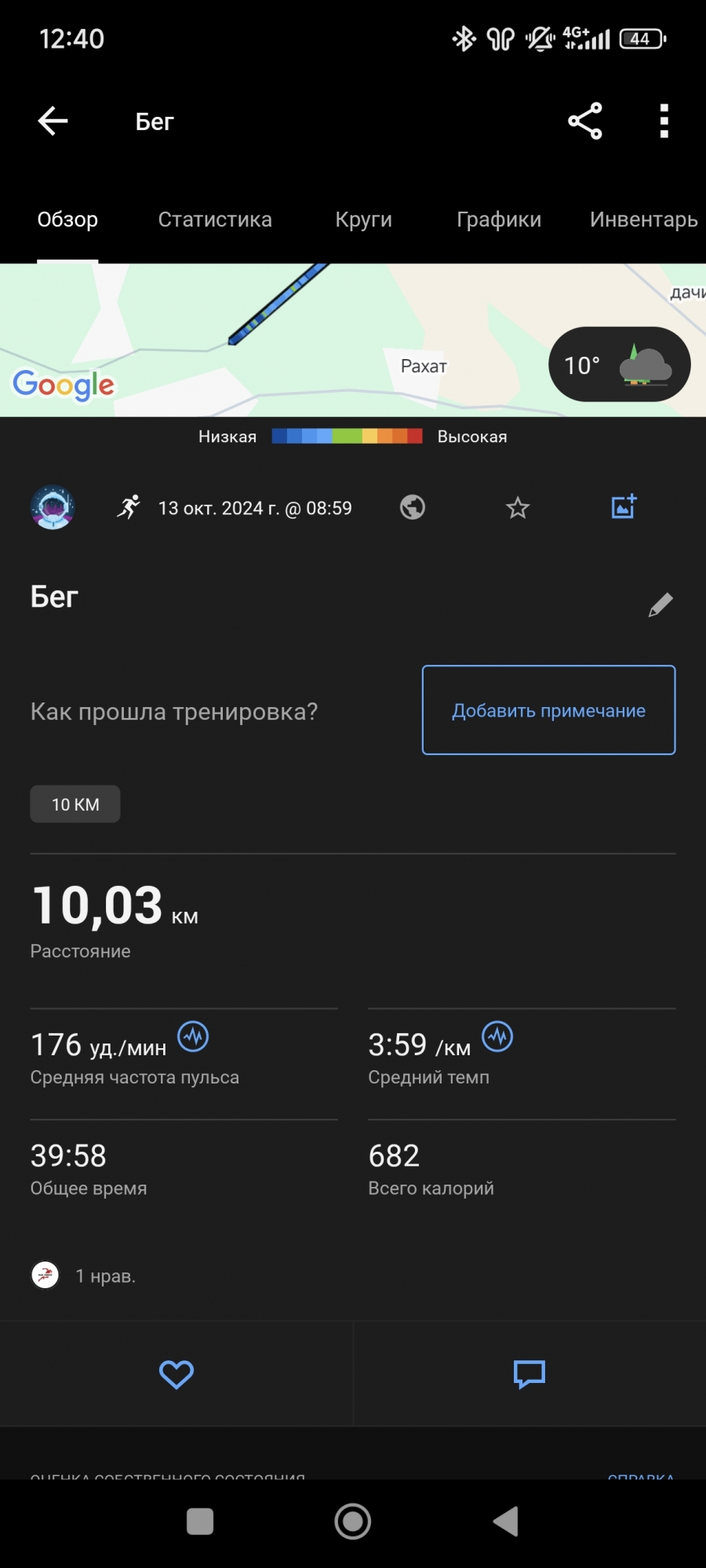Open heart rate insight next to 176 уд./мин
This screenshot has height=1568, width=706.
(x=193, y=1036)
